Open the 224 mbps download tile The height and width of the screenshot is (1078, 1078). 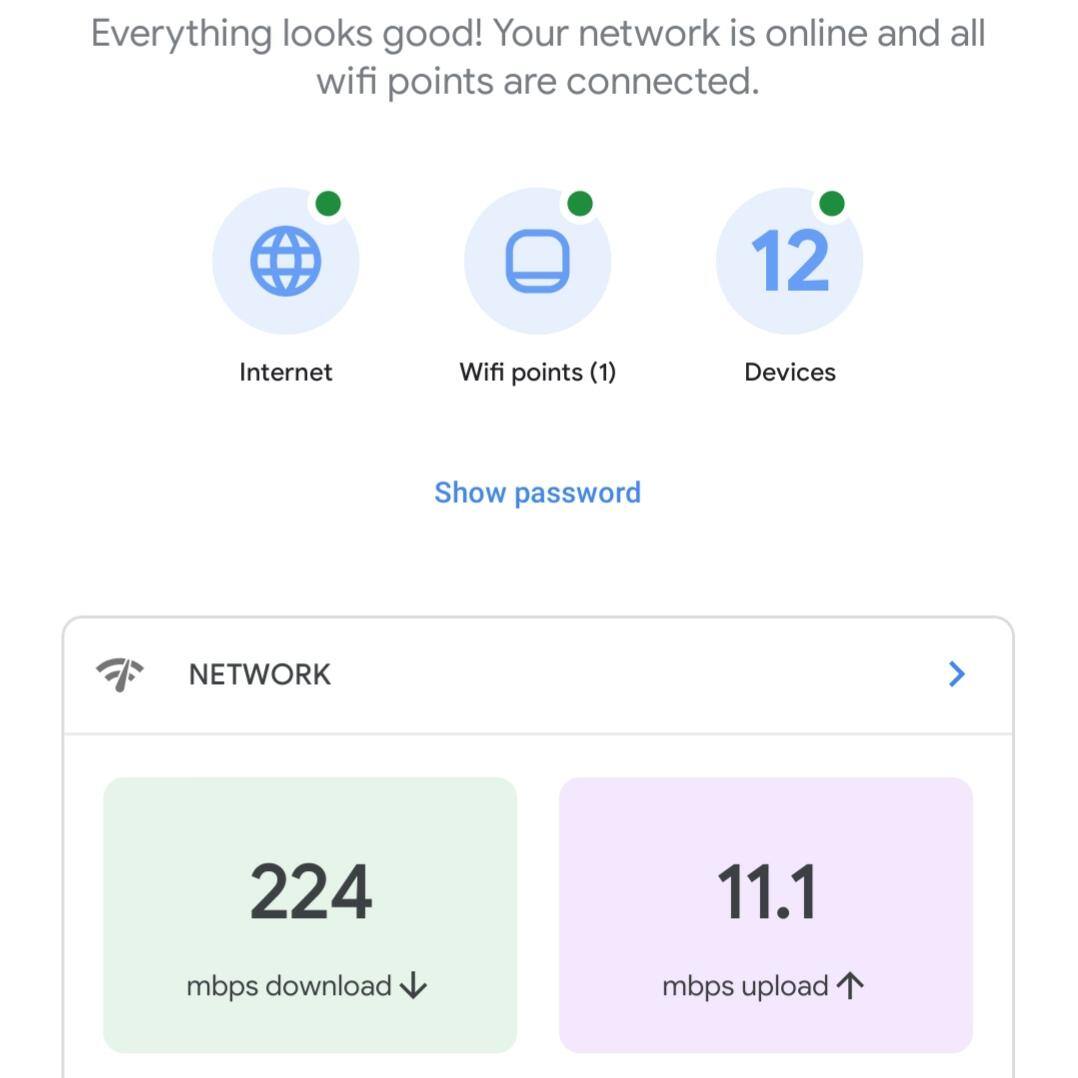310,914
